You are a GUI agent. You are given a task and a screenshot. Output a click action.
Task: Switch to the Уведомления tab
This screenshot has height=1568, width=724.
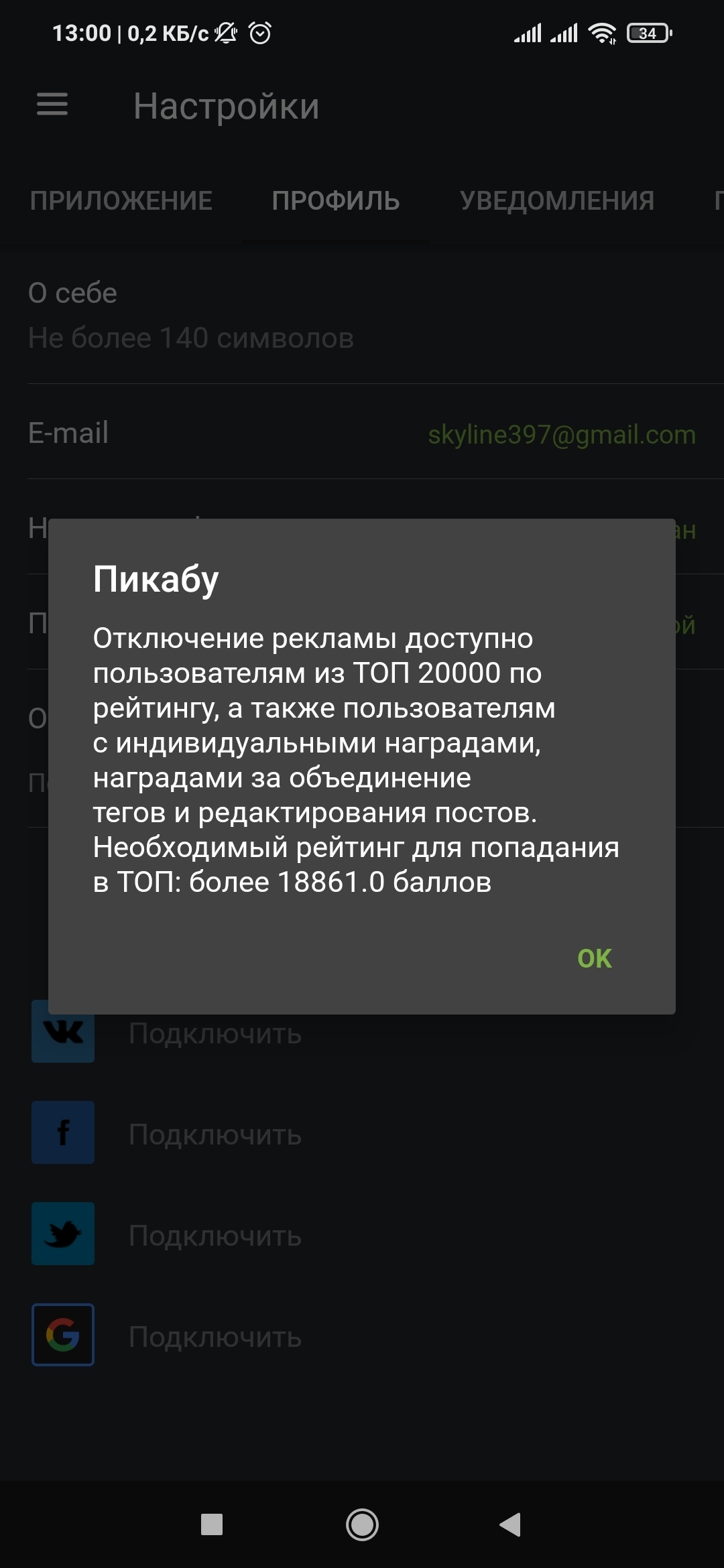[556, 201]
